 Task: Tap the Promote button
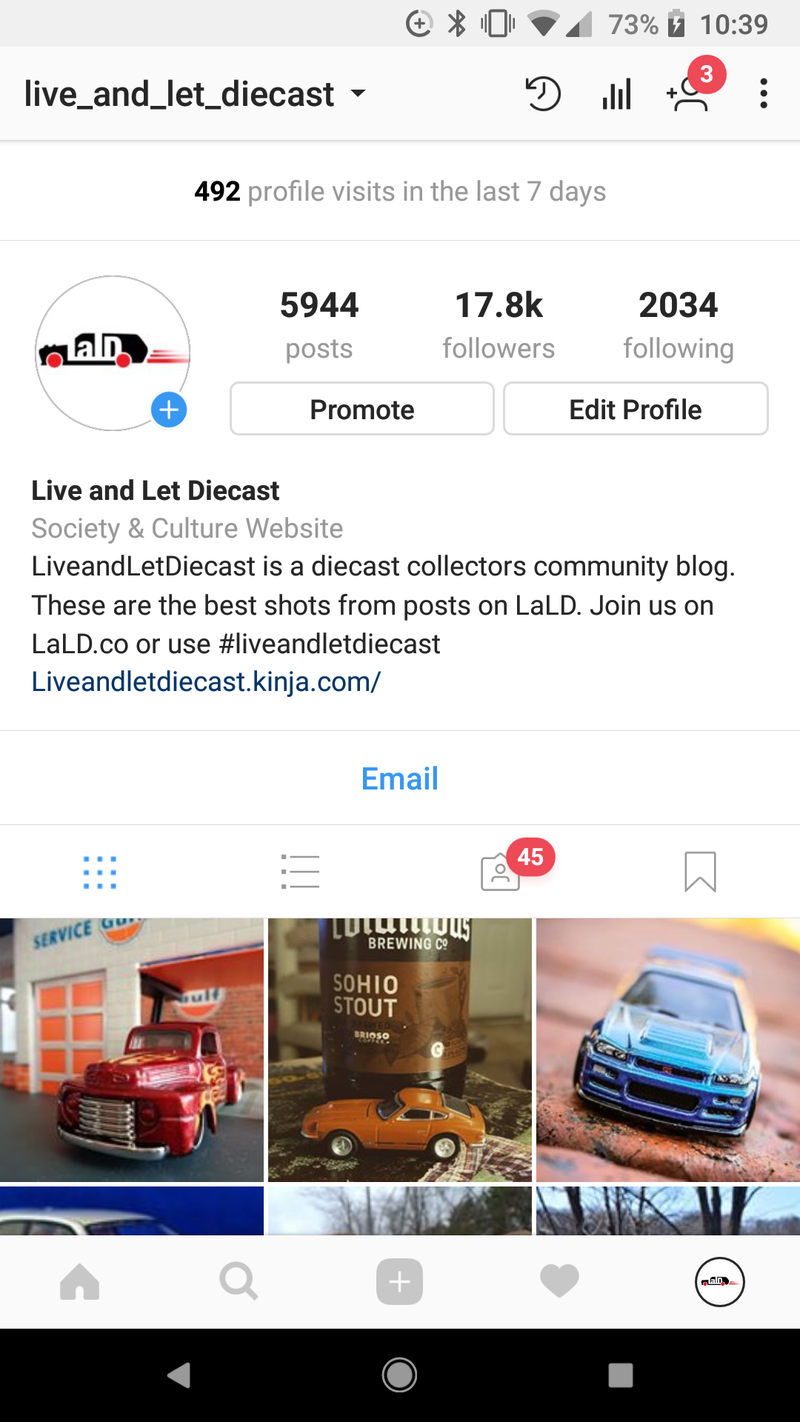pos(362,409)
